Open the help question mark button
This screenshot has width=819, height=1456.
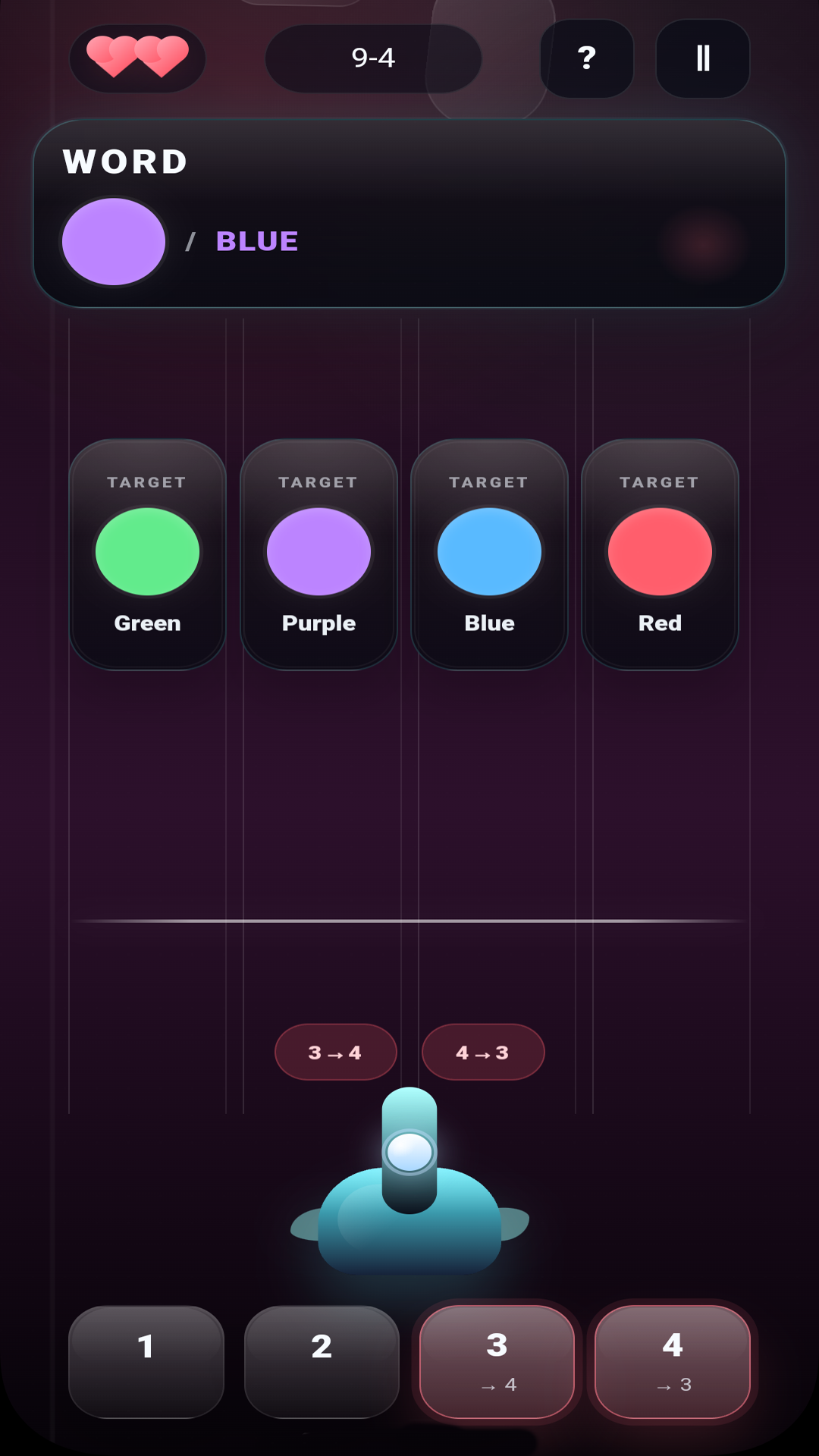586,58
